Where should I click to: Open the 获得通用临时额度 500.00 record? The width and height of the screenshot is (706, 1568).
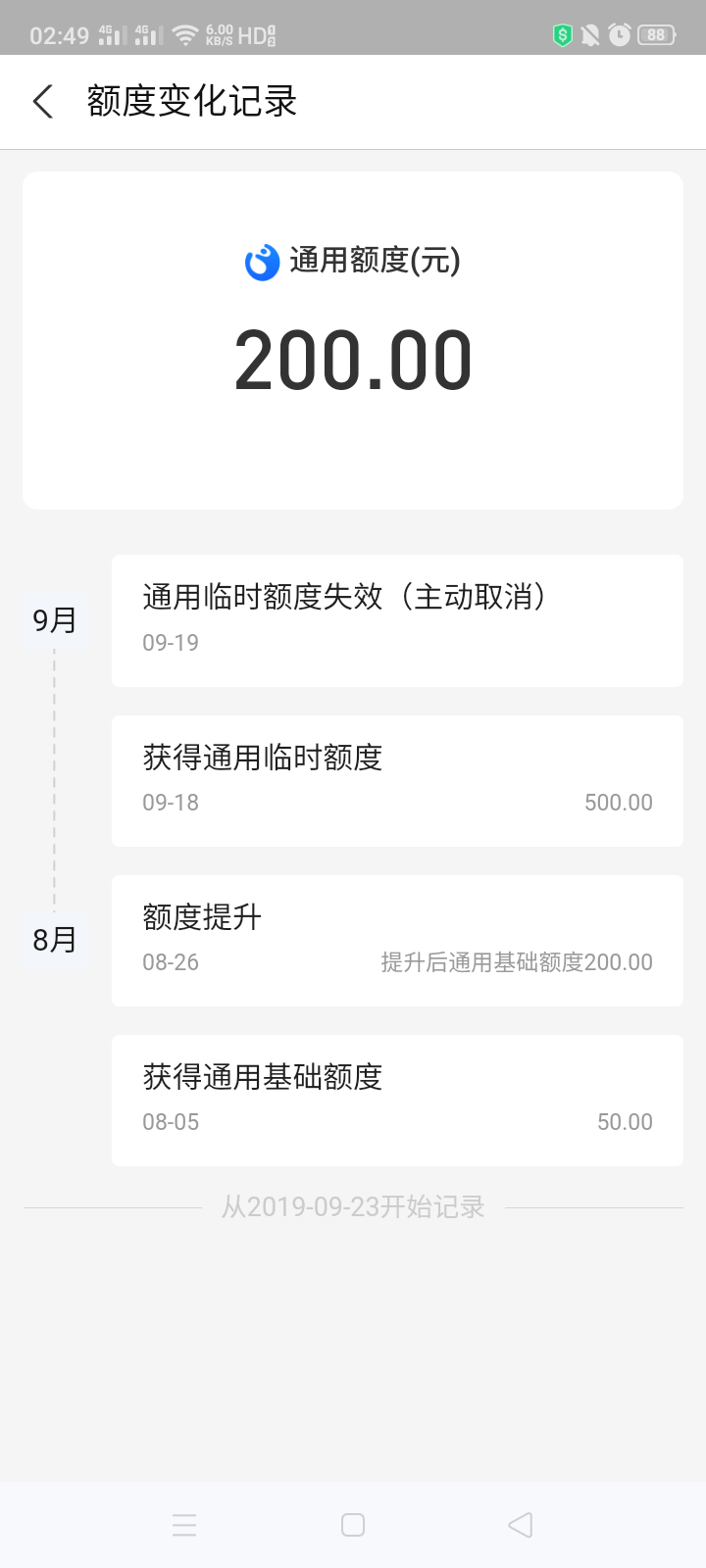point(397,781)
